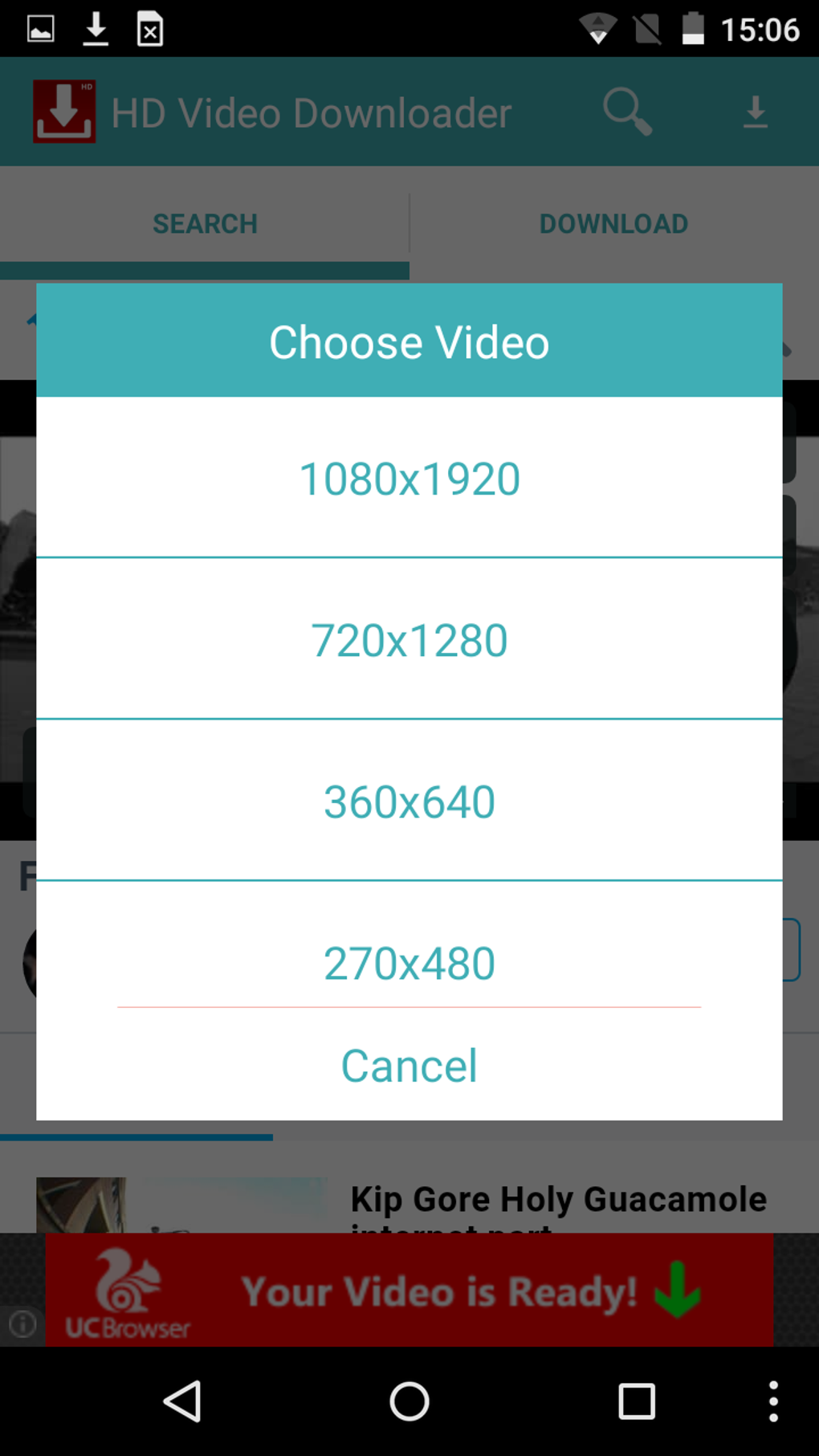Screen dimensions: 819x1456
Task: Tap the UC Browser ad banner
Action: point(409,1290)
